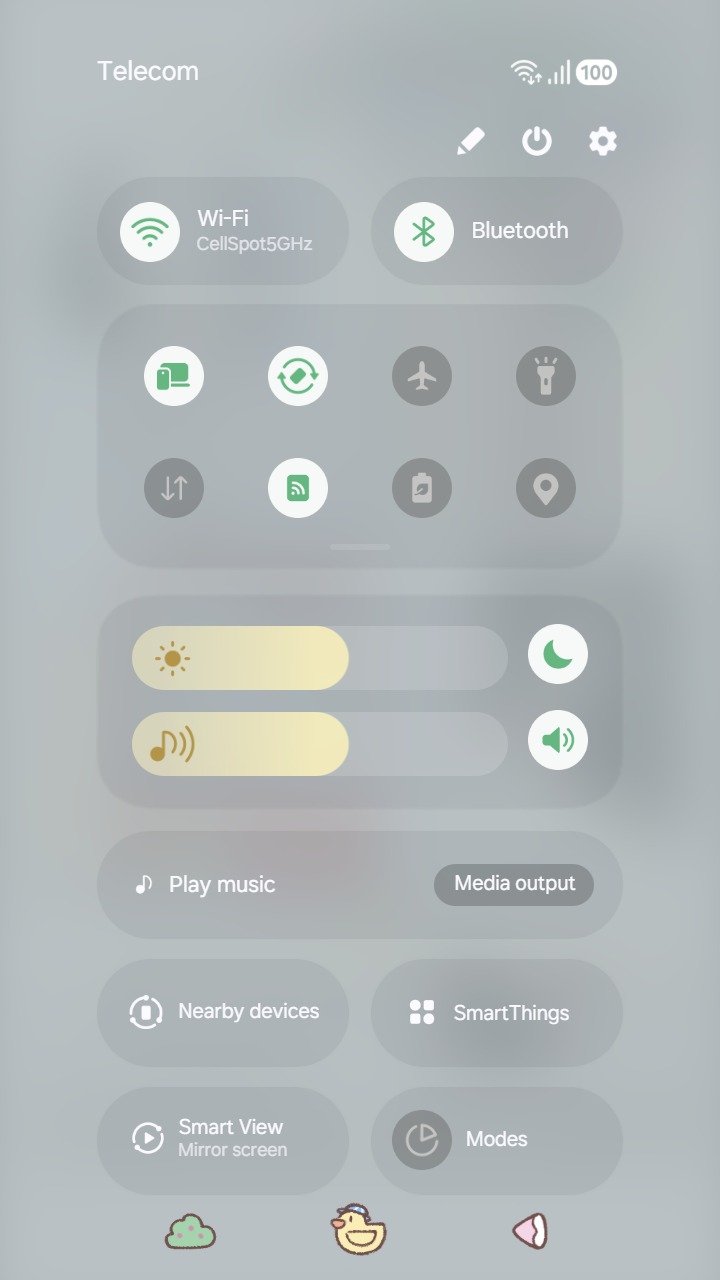Open SmartThings
720x1280 pixels.
(x=497, y=1012)
